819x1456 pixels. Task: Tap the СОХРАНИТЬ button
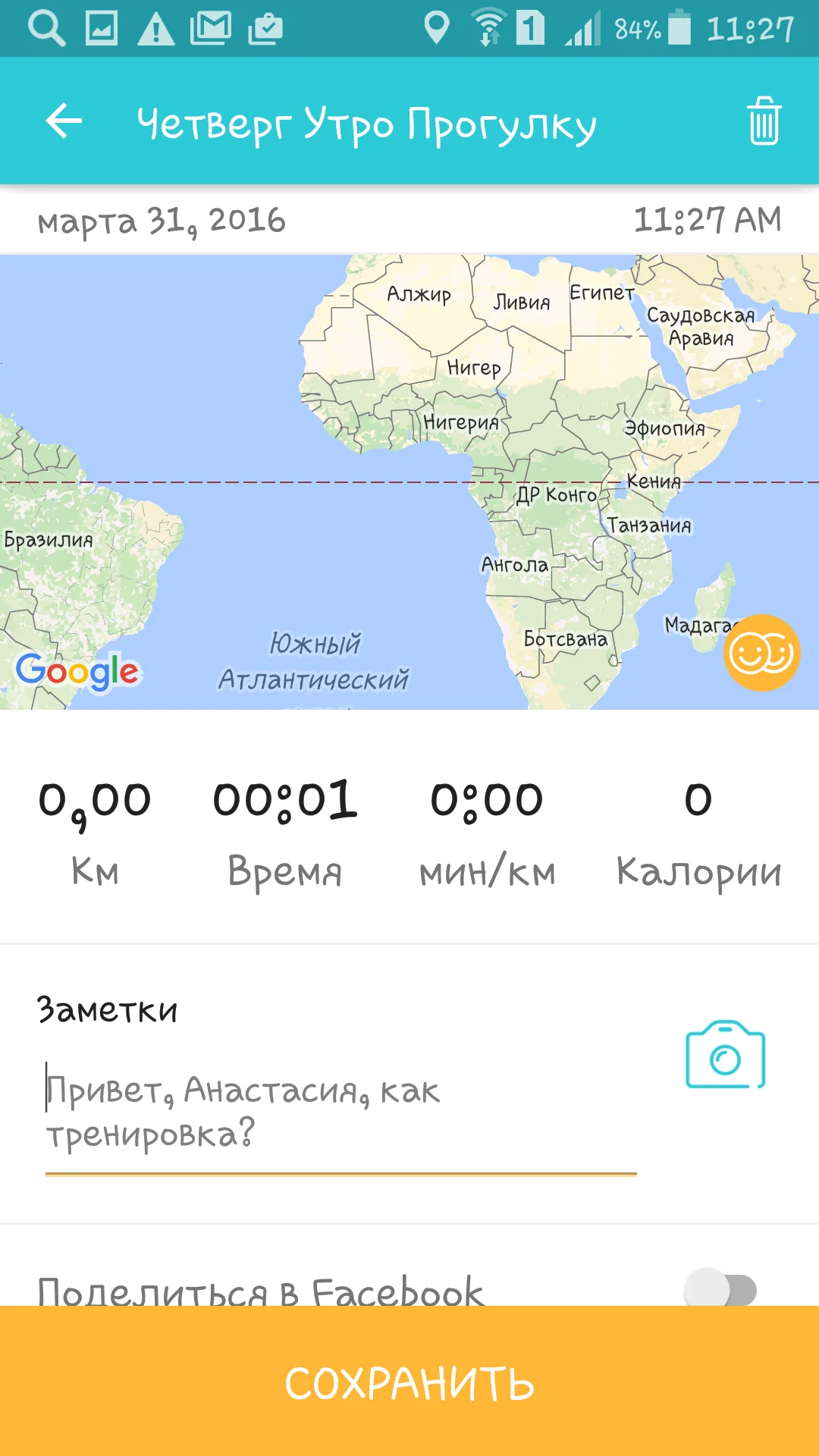click(409, 1381)
